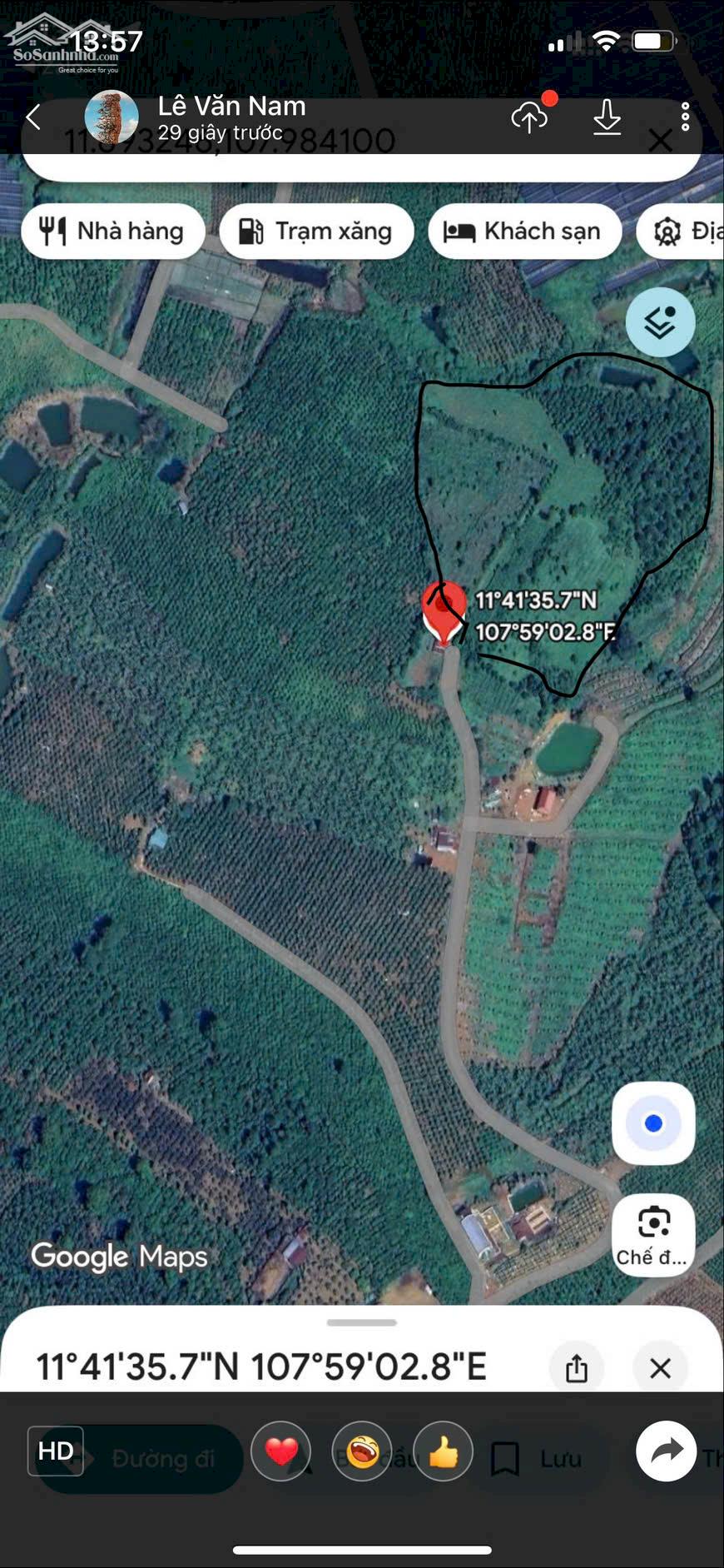React with the laughing emoji
This screenshot has width=724, height=1568.
[362, 1451]
